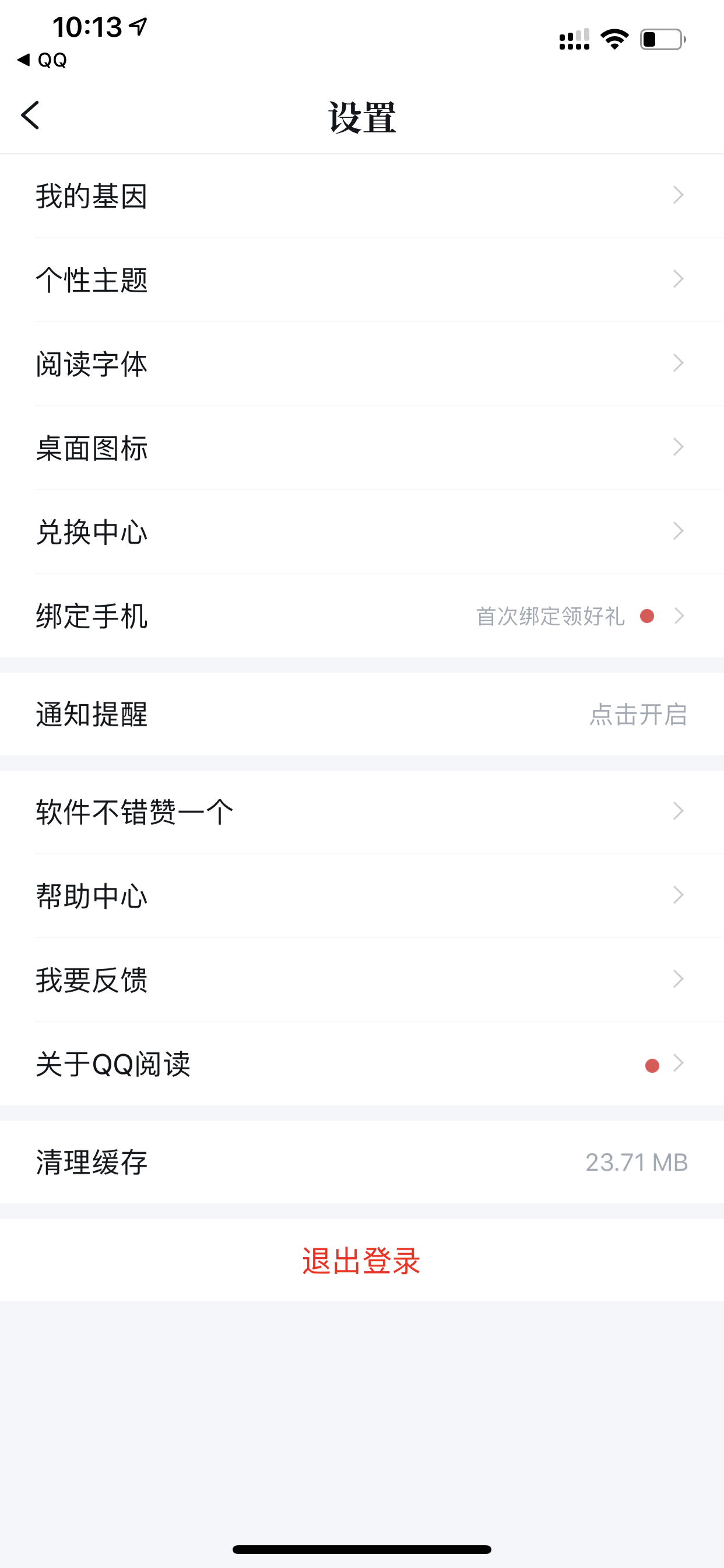Clear cache with 清理缓存
The height and width of the screenshot is (1568, 724).
click(x=362, y=1162)
